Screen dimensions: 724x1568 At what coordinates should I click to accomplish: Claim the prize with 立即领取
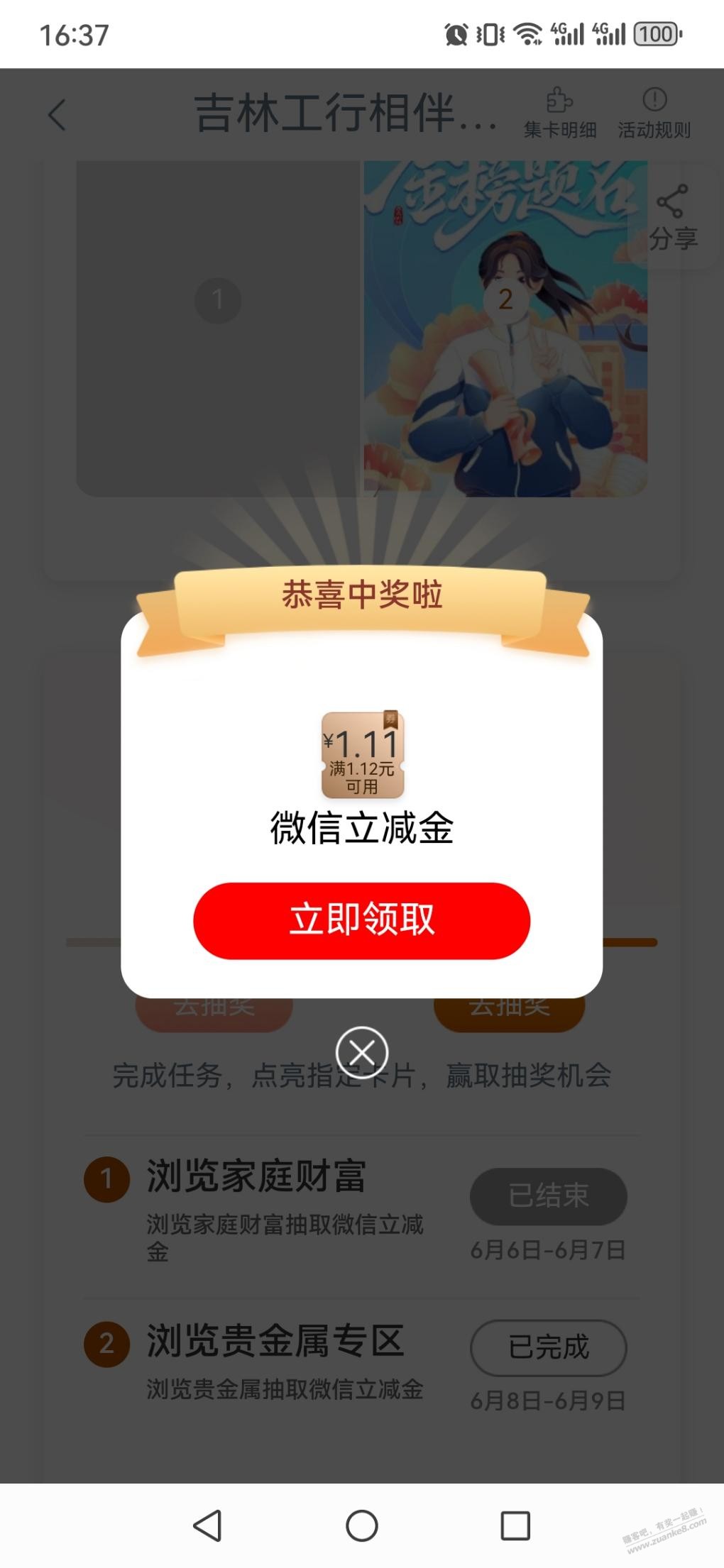click(361, 920)
